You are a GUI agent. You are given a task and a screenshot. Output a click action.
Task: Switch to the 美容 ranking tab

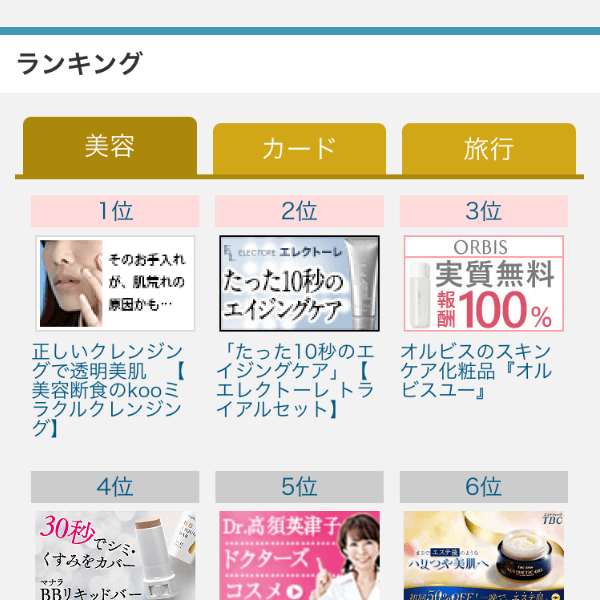110,147
